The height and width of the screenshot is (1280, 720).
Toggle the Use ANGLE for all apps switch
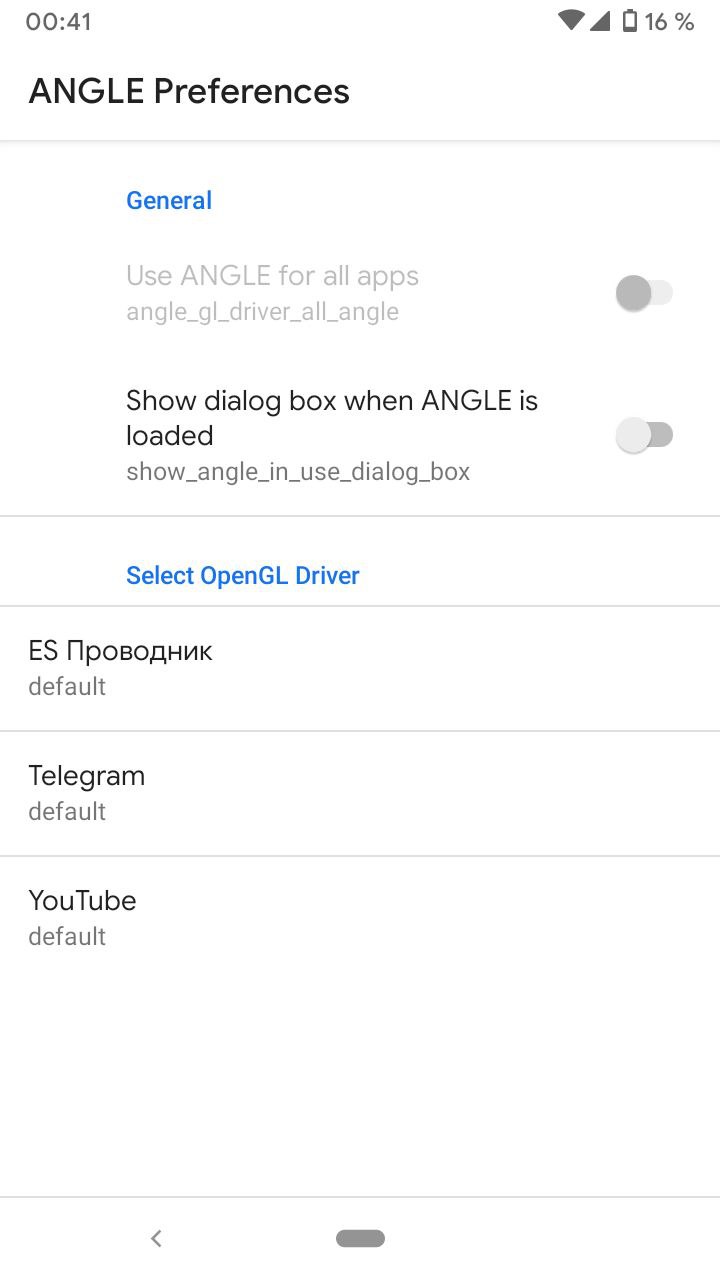coord(645,293)
